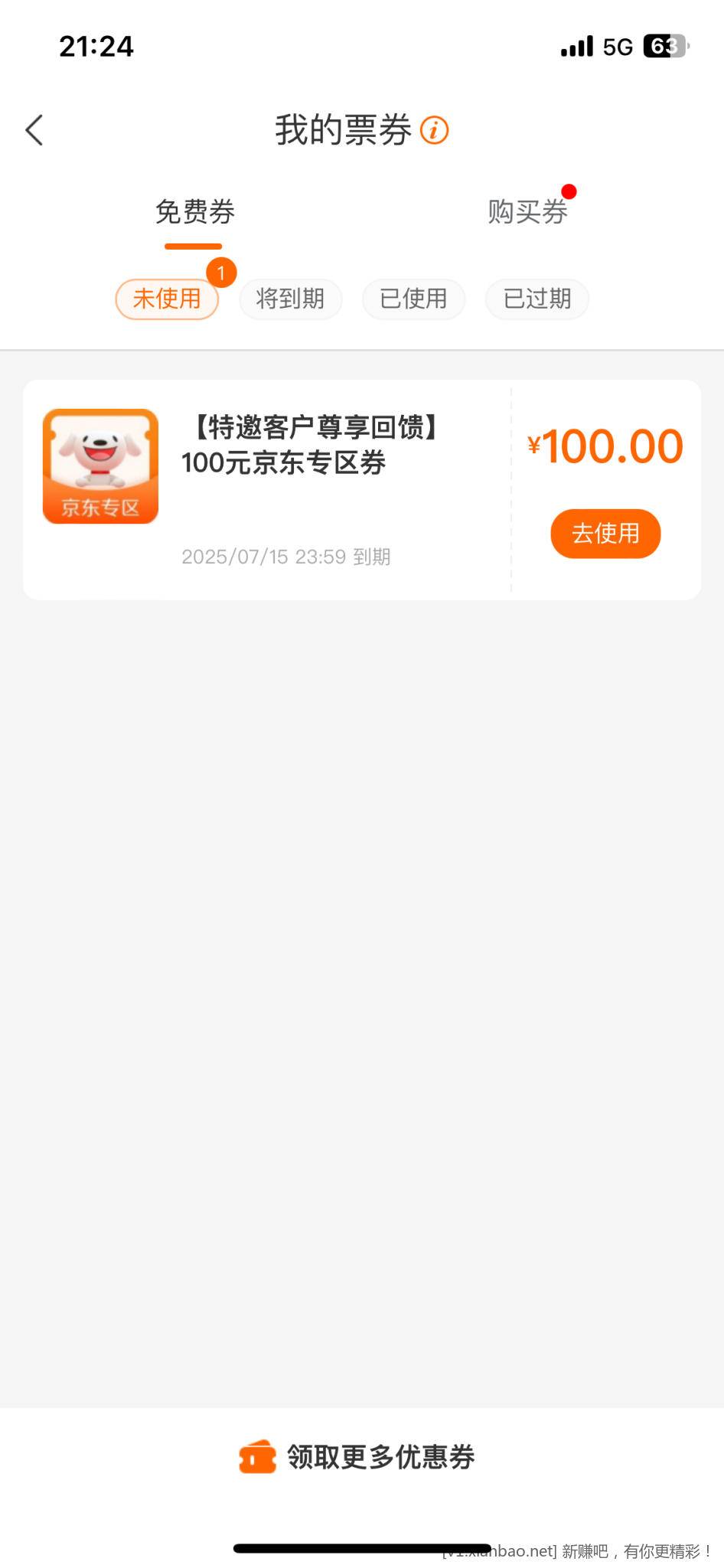Image resolution: width=724 pixels, height=1568 pixels.
Task: Filter coupons by 将到期
Action: point(290,299)
